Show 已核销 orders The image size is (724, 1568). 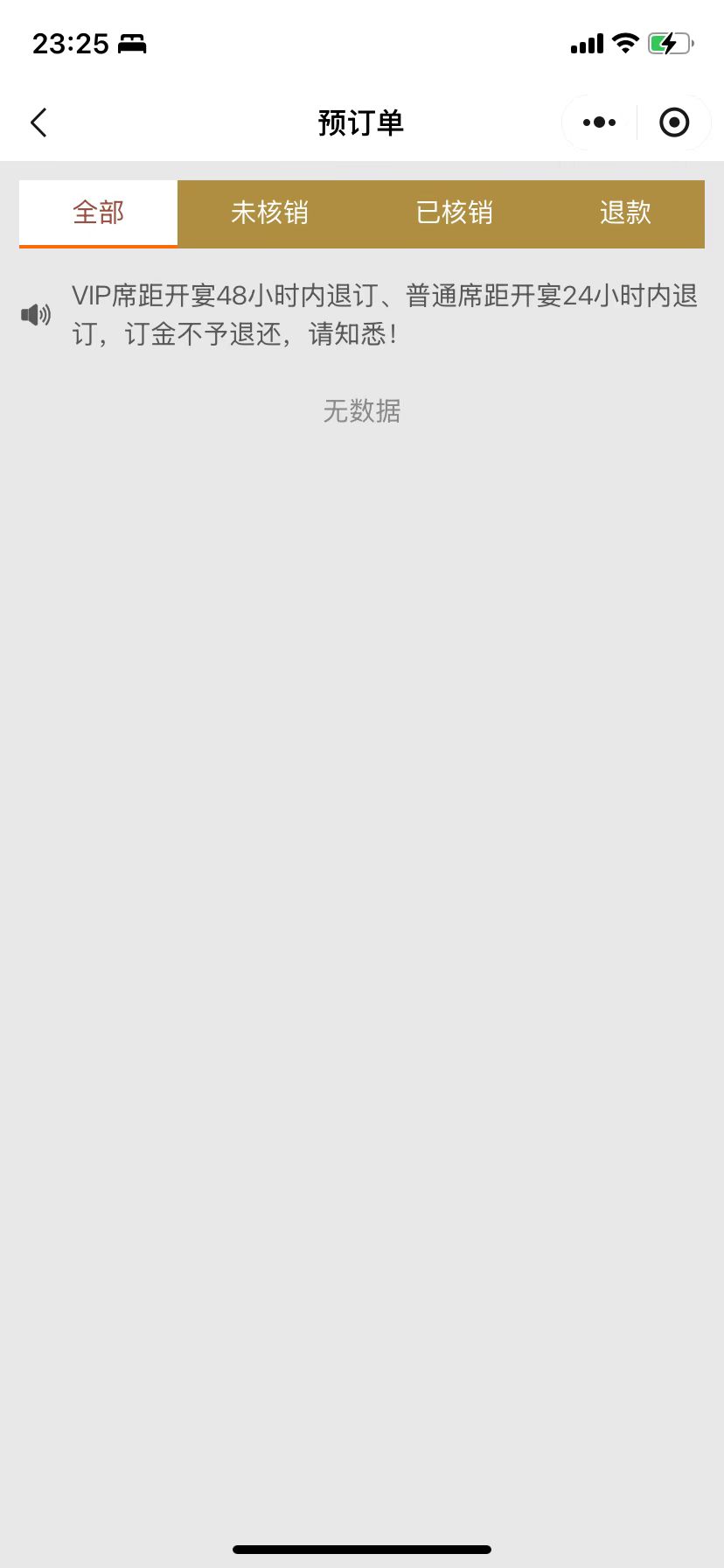coord(454,213)
